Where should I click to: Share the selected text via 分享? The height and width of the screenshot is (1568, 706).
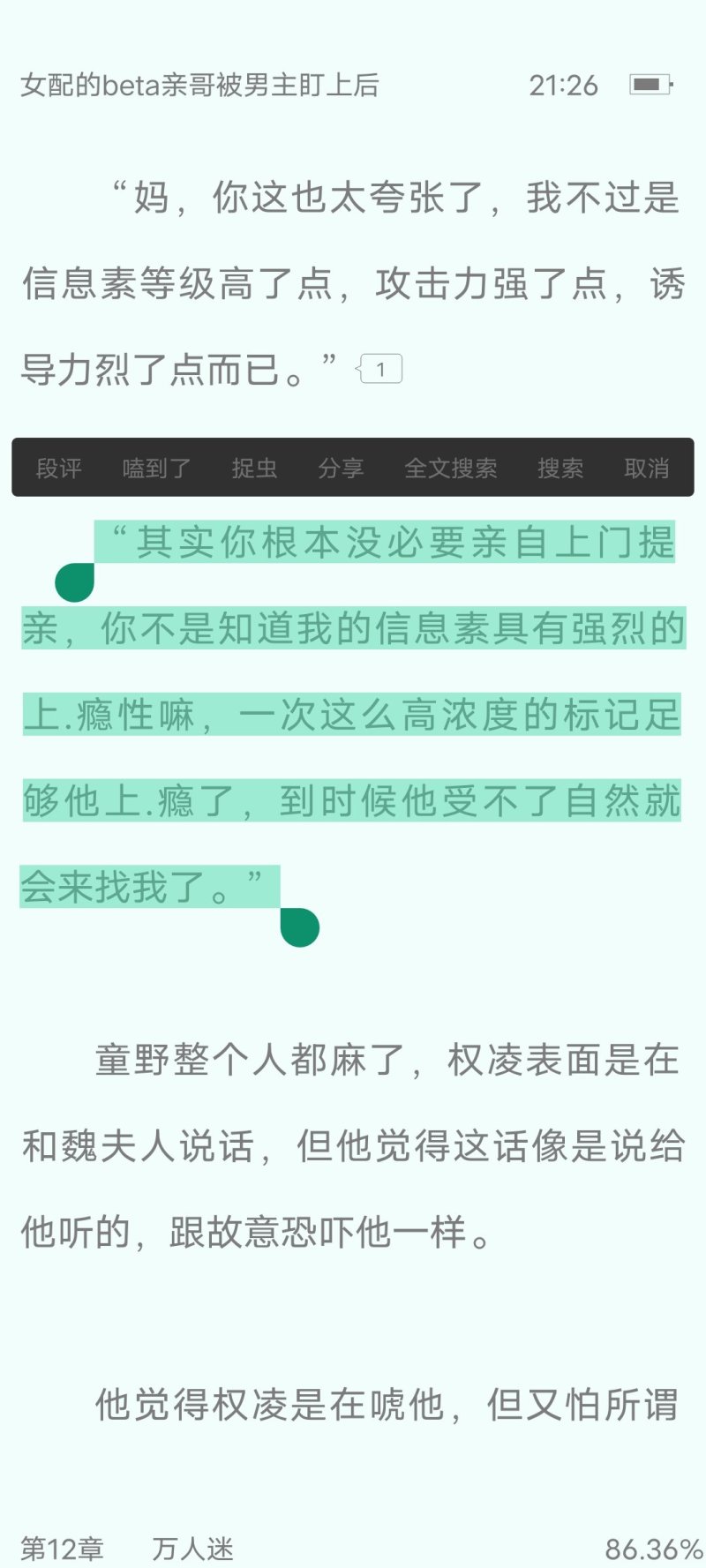(x=341, y=468)
